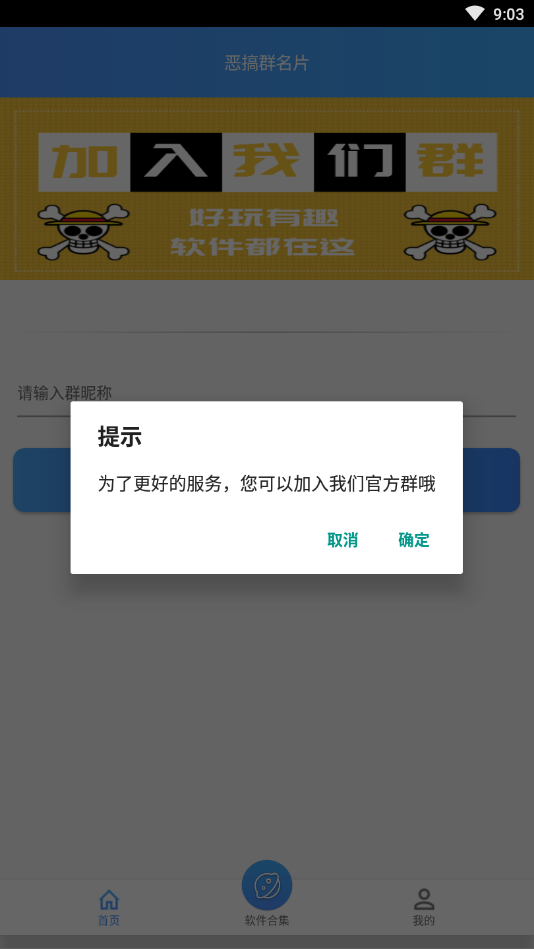Tap 取消 to dismiss the dialog
The height and width of the screenshot is (949, 534).
tap(342, 540)
